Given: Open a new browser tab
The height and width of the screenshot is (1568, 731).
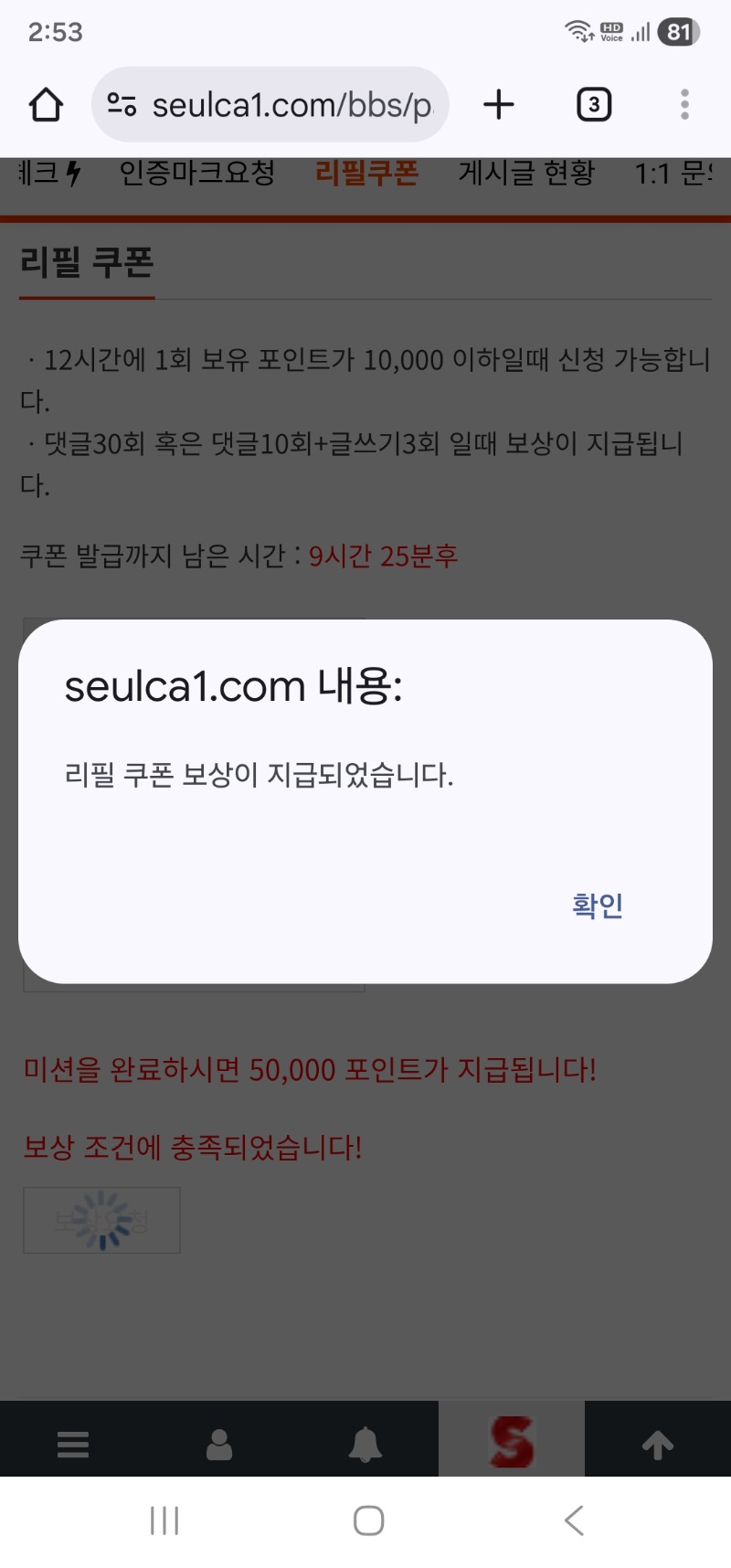Looking at the screenshot, I should click(499, 105).
